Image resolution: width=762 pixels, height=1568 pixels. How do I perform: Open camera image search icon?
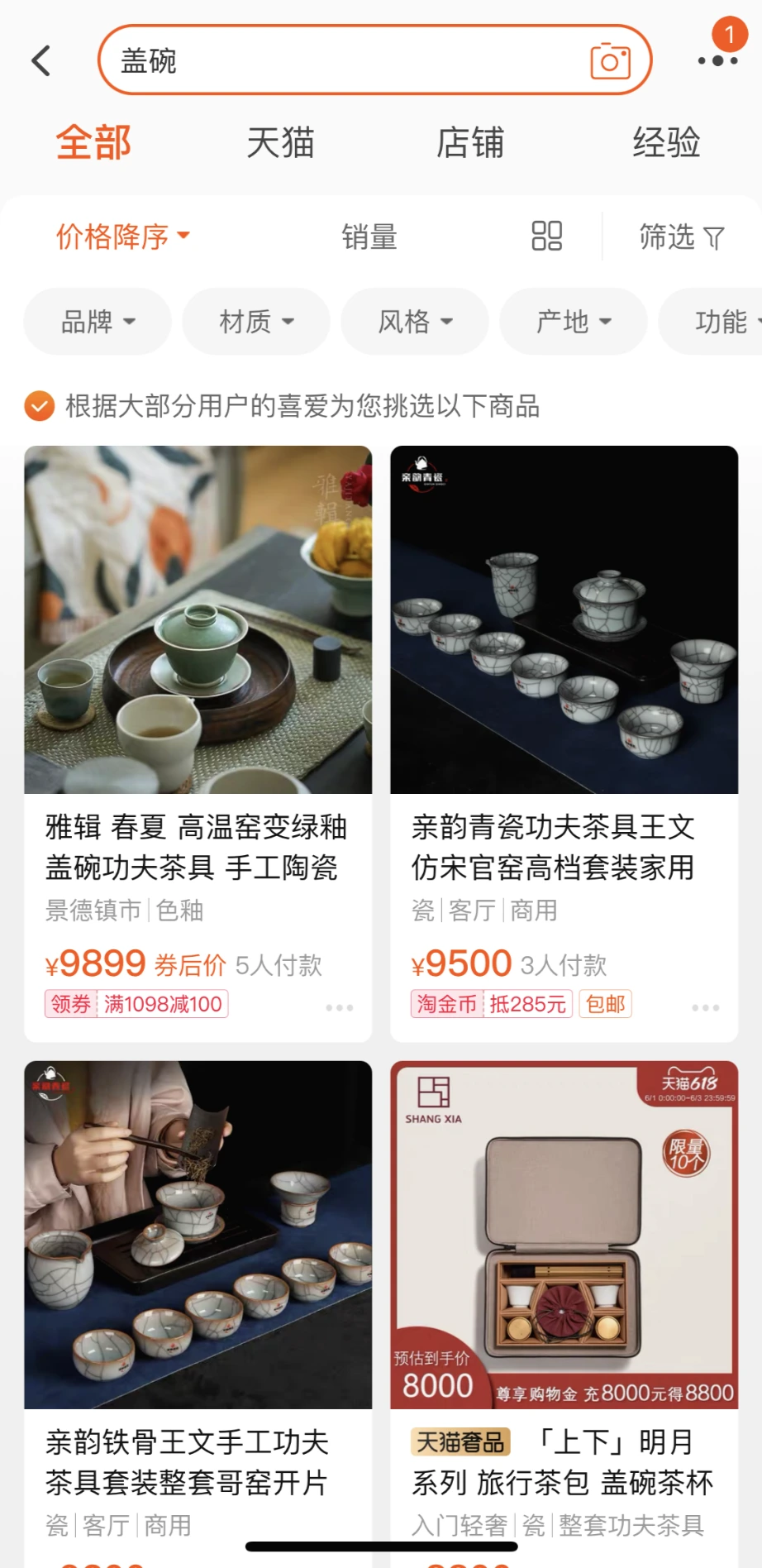click(610, 60)
